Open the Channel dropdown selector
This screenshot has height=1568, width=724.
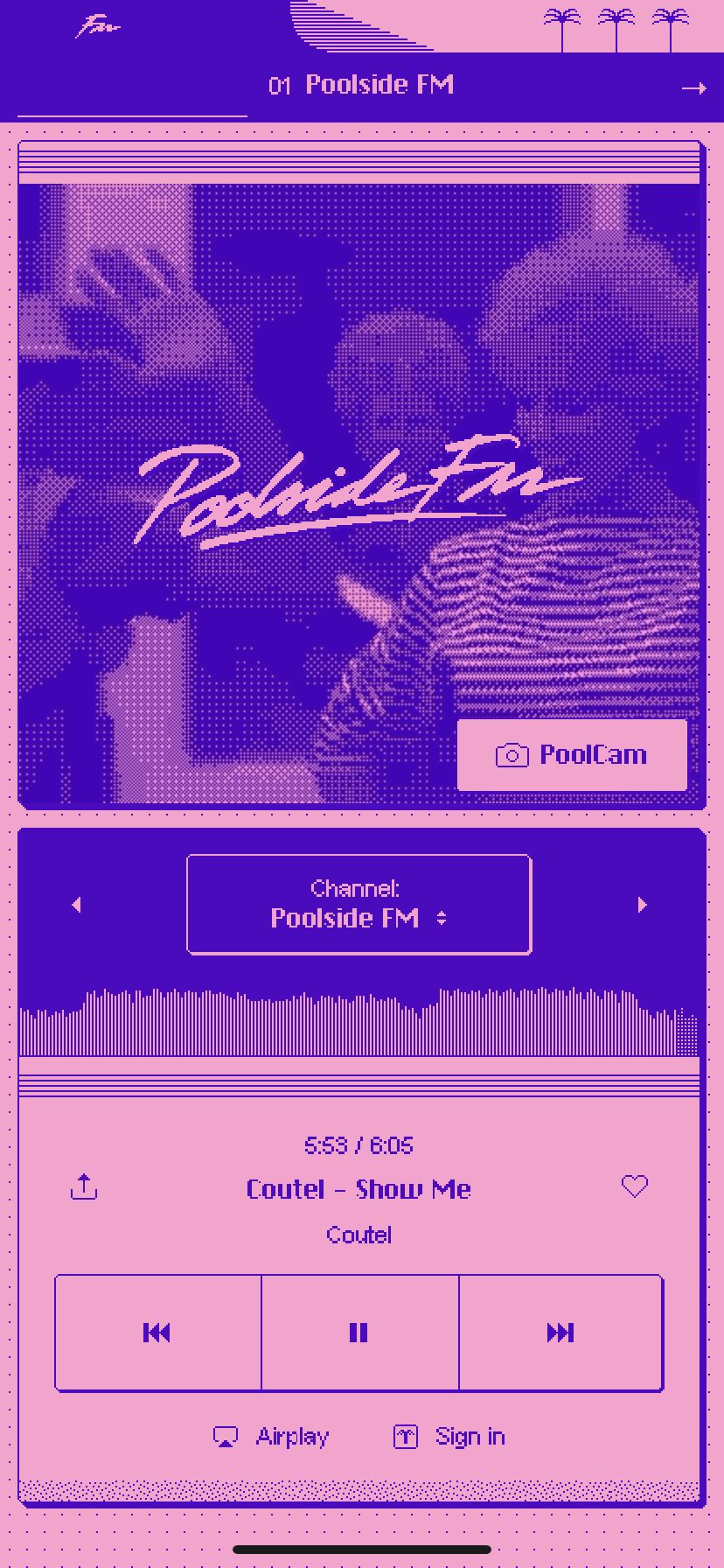[359, 905]
